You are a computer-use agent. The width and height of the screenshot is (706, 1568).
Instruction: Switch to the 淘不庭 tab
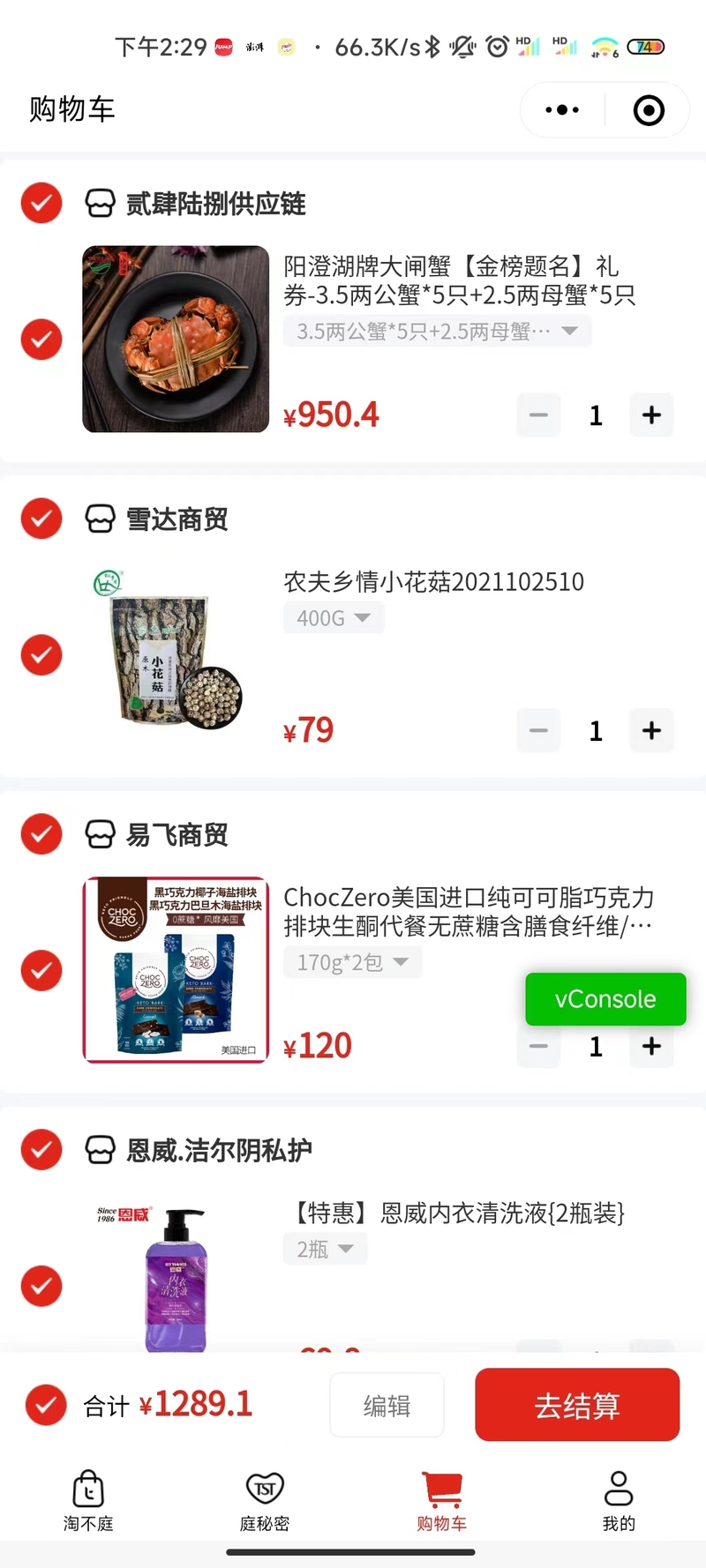point(88,1500)
